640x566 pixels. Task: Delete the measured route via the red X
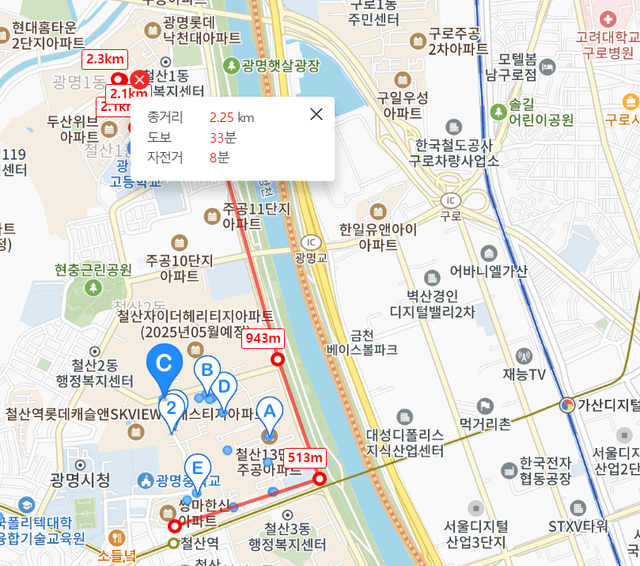(x=141, y=79)
